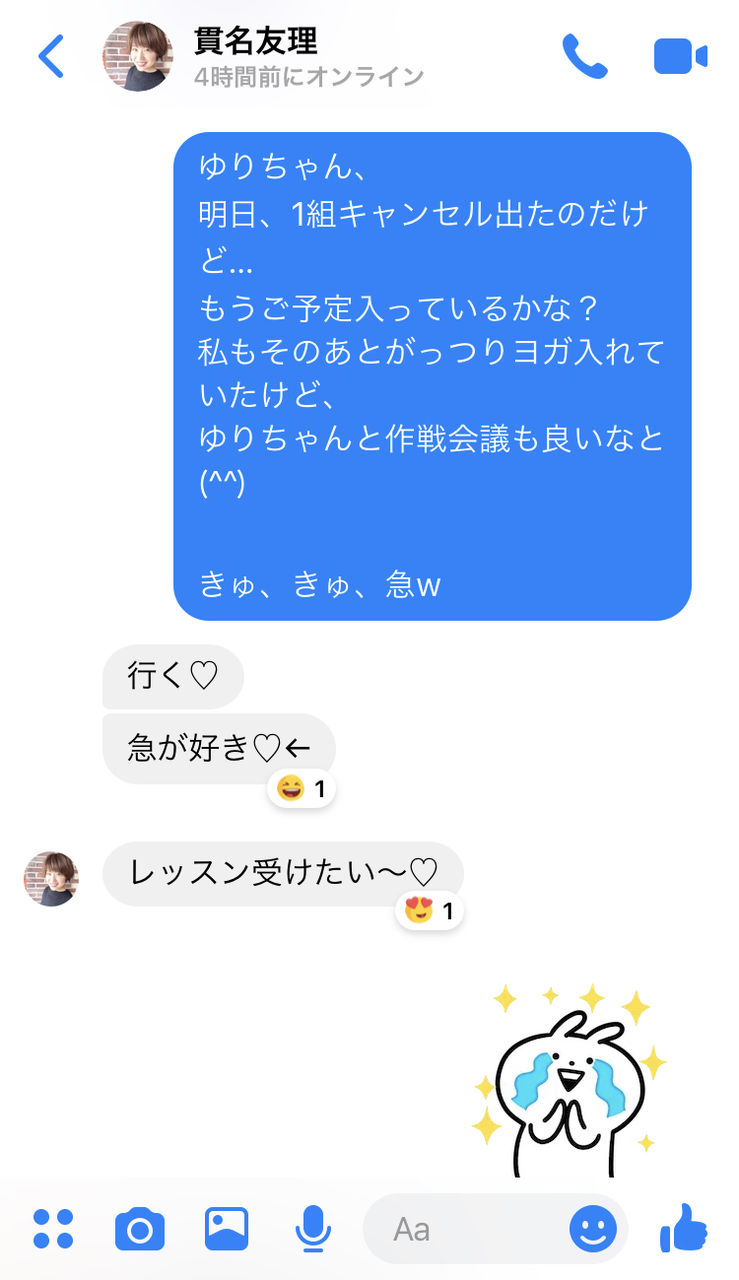Record a voice message with the microphone
739x1280 pixels.
313,1229
